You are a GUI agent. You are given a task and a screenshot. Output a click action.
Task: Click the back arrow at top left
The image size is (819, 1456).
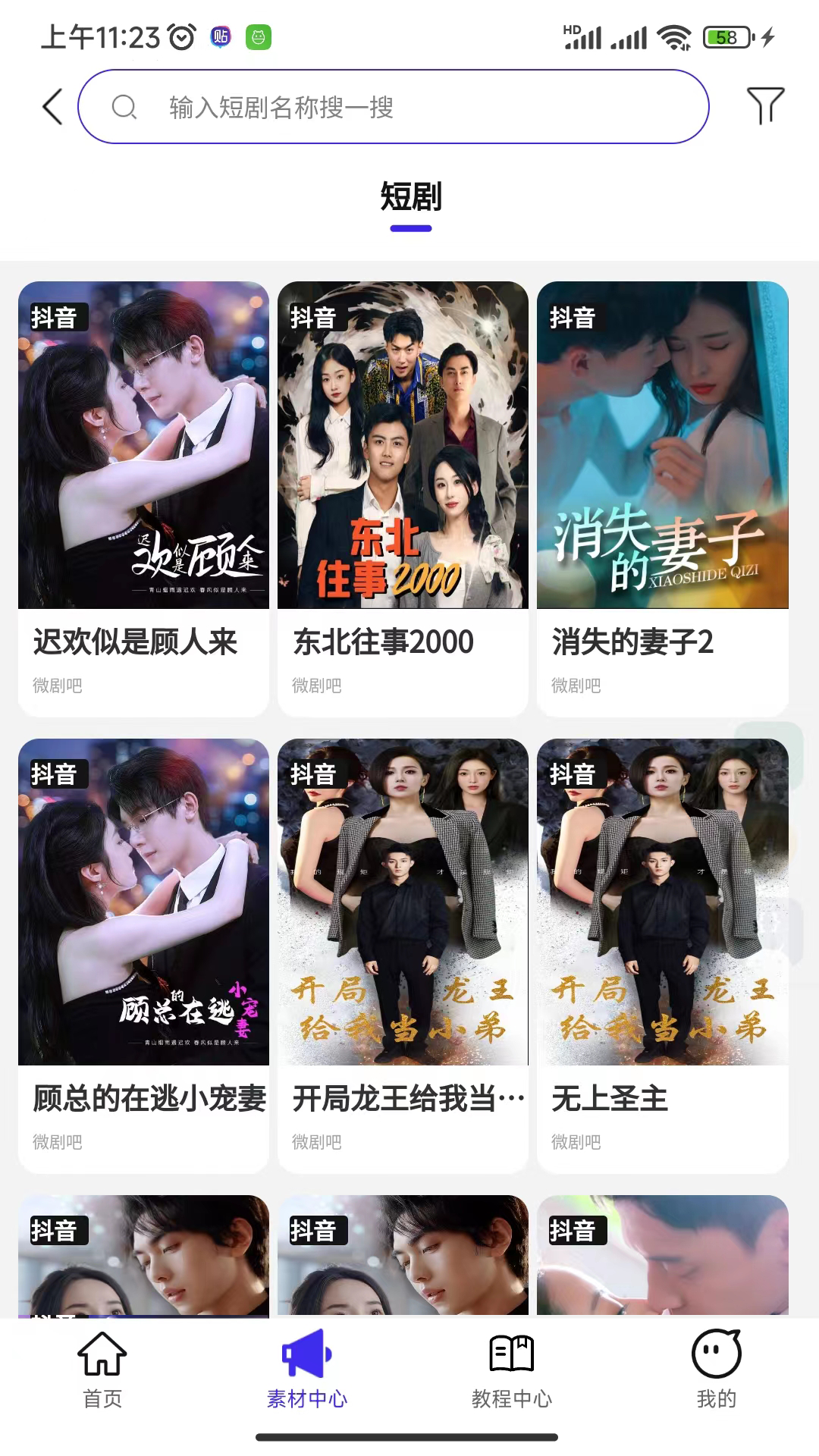[x=51, y=106]
